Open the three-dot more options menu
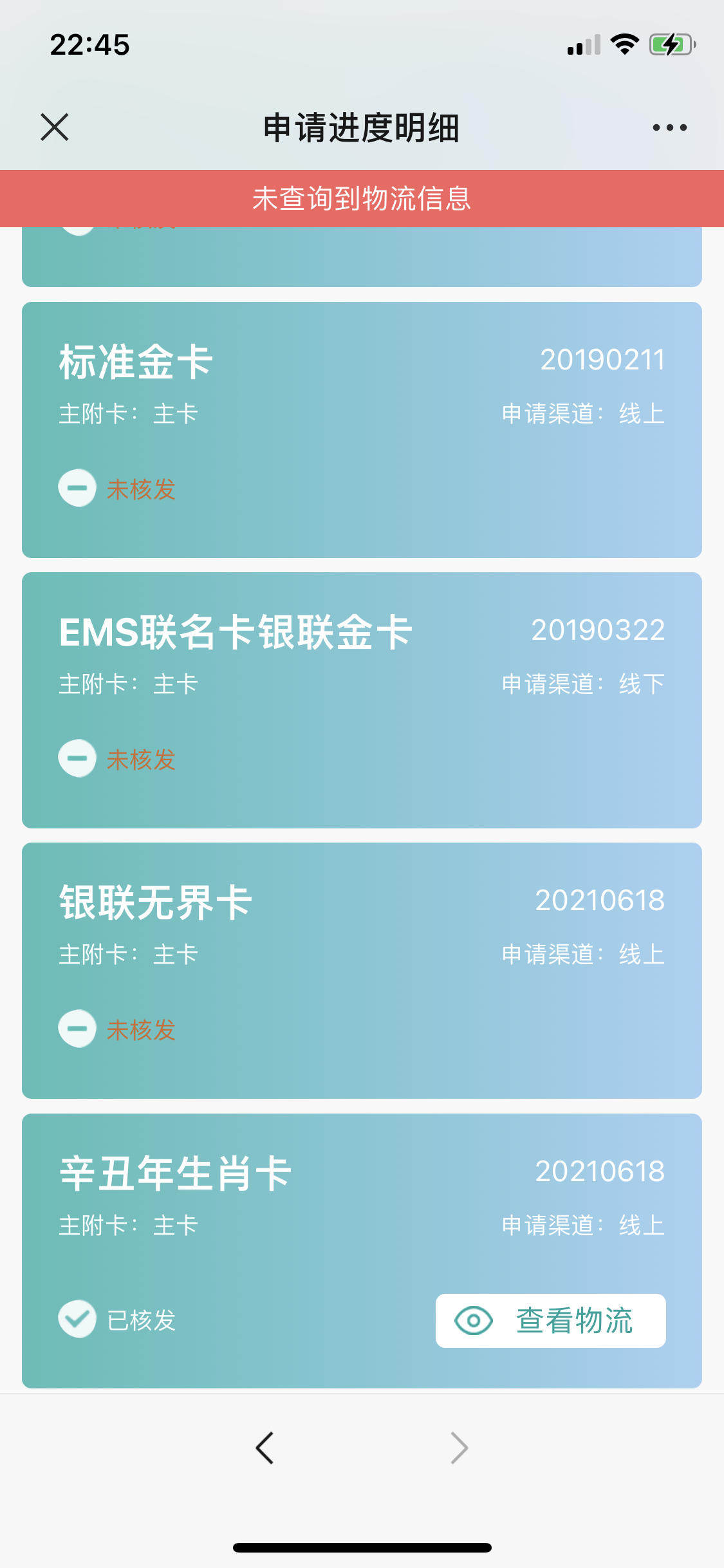The height and width of the screenshot is (1568, 724). [x=669, y=127]
